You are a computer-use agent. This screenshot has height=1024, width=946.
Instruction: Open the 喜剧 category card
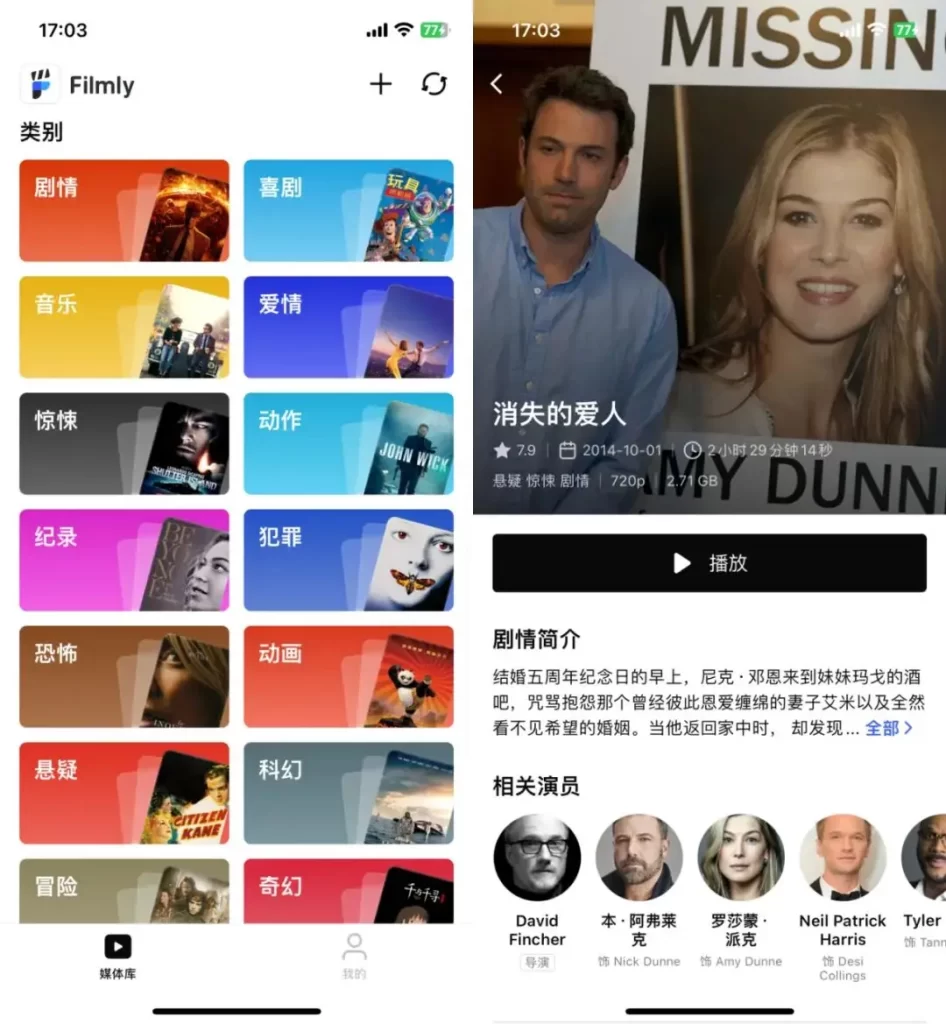348,211
